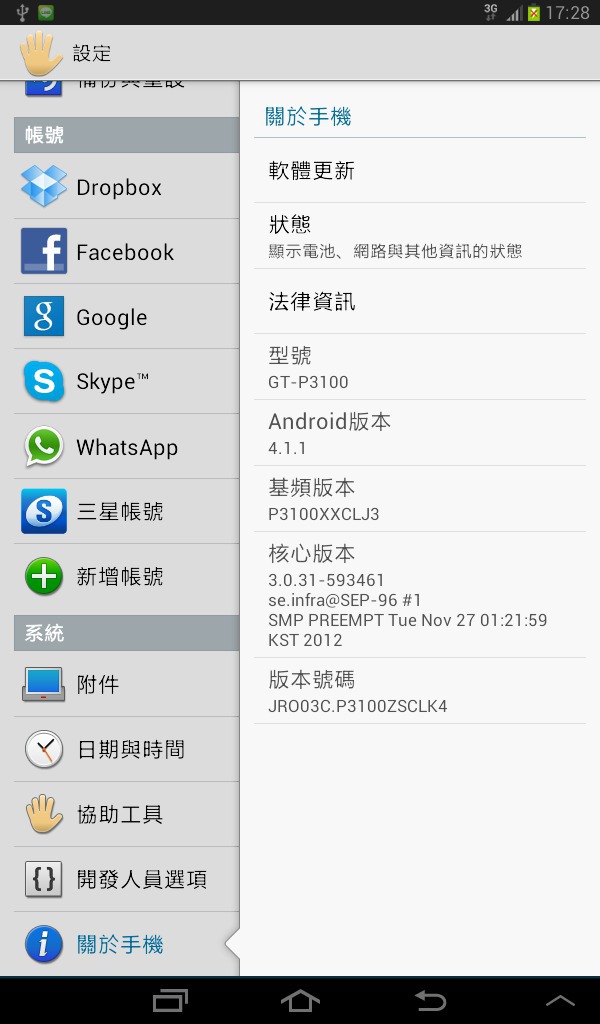Viewport: 600px width, 1024px height.
Task: Open recent apps from navigation bar
Action: (170, 1000)
